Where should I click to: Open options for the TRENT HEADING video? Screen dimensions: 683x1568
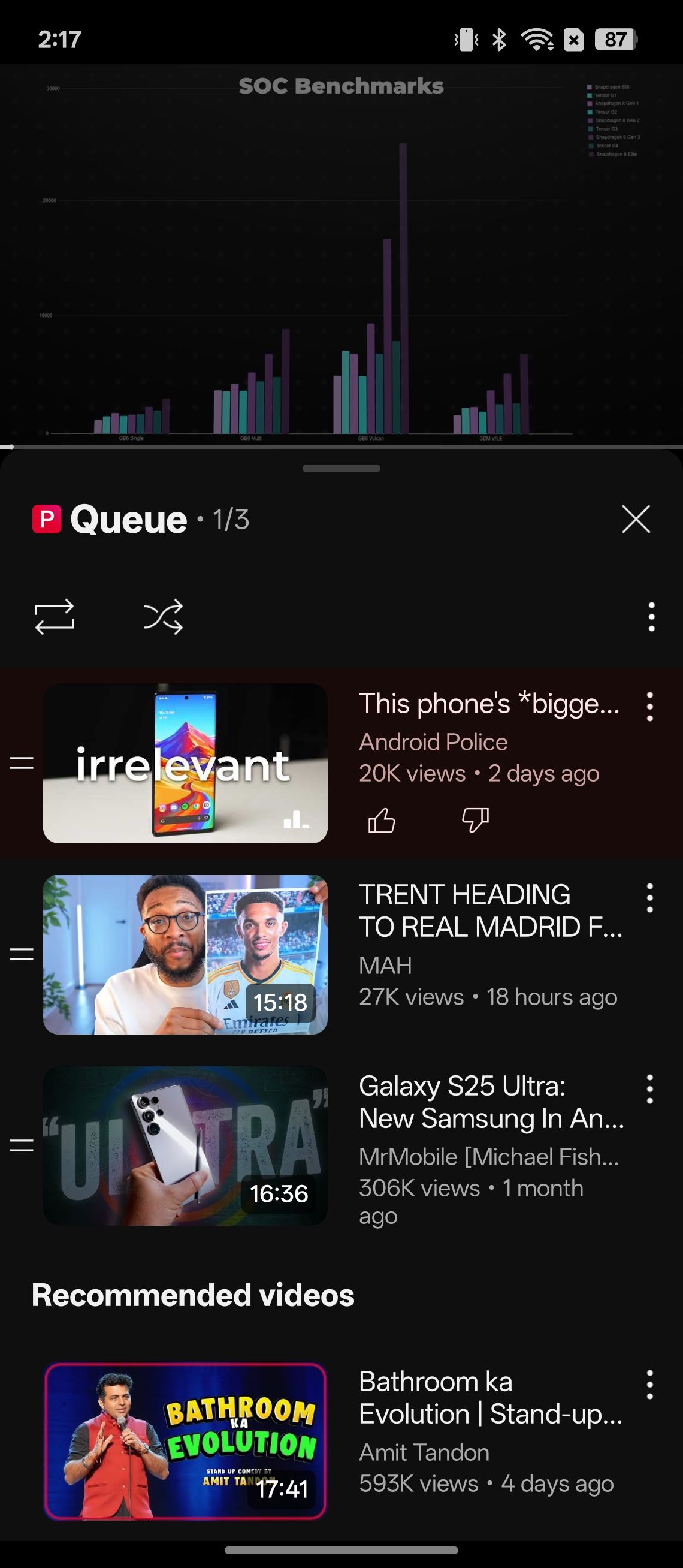[x=649, y=898]
